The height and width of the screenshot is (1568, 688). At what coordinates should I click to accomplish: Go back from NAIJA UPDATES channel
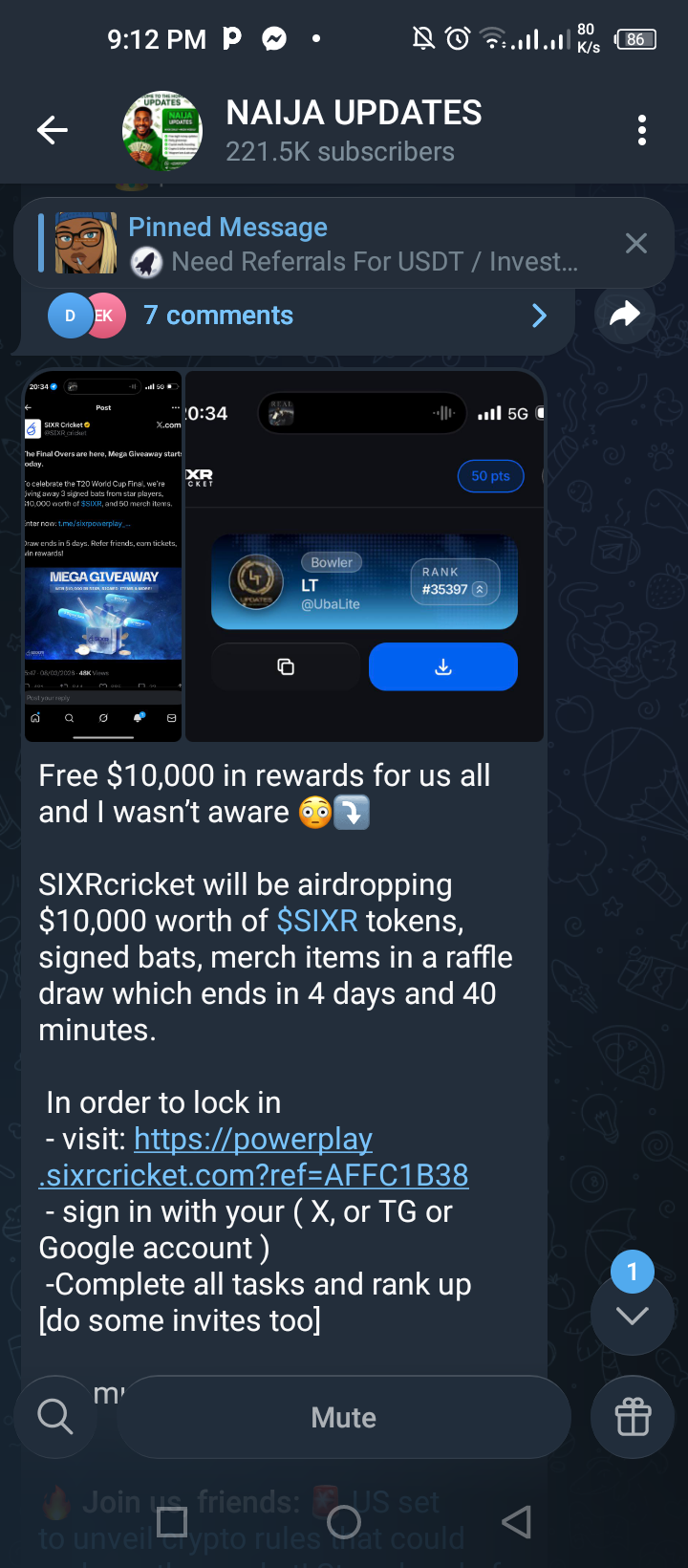pos(53,130)
